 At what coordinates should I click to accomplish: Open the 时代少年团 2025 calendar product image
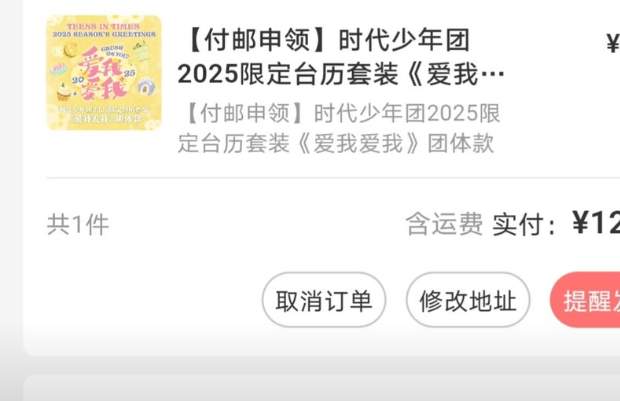(104, 73)
